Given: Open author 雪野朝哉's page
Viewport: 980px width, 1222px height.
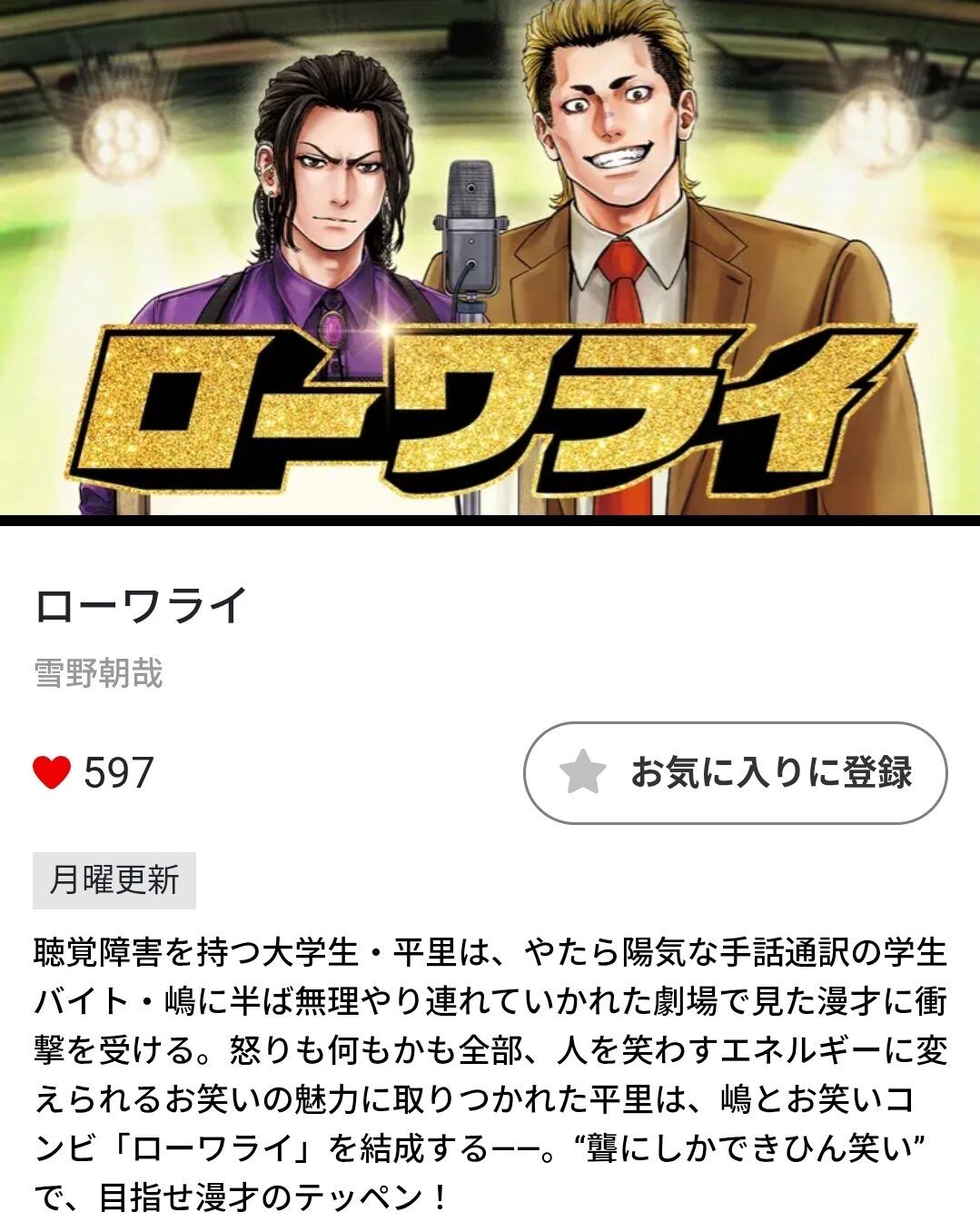Looking at the screenshot, I should click(99, 674).
